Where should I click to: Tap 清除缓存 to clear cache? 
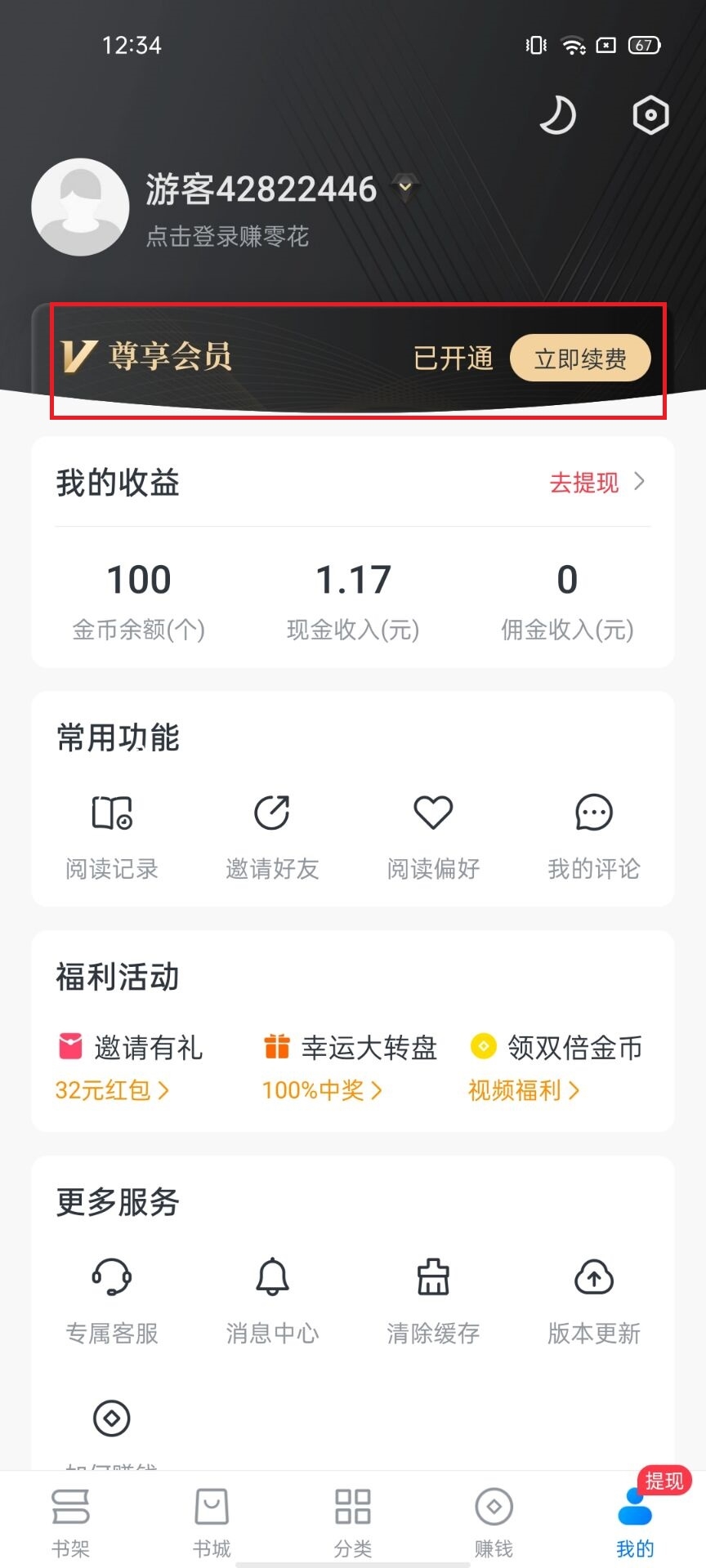433,1302
